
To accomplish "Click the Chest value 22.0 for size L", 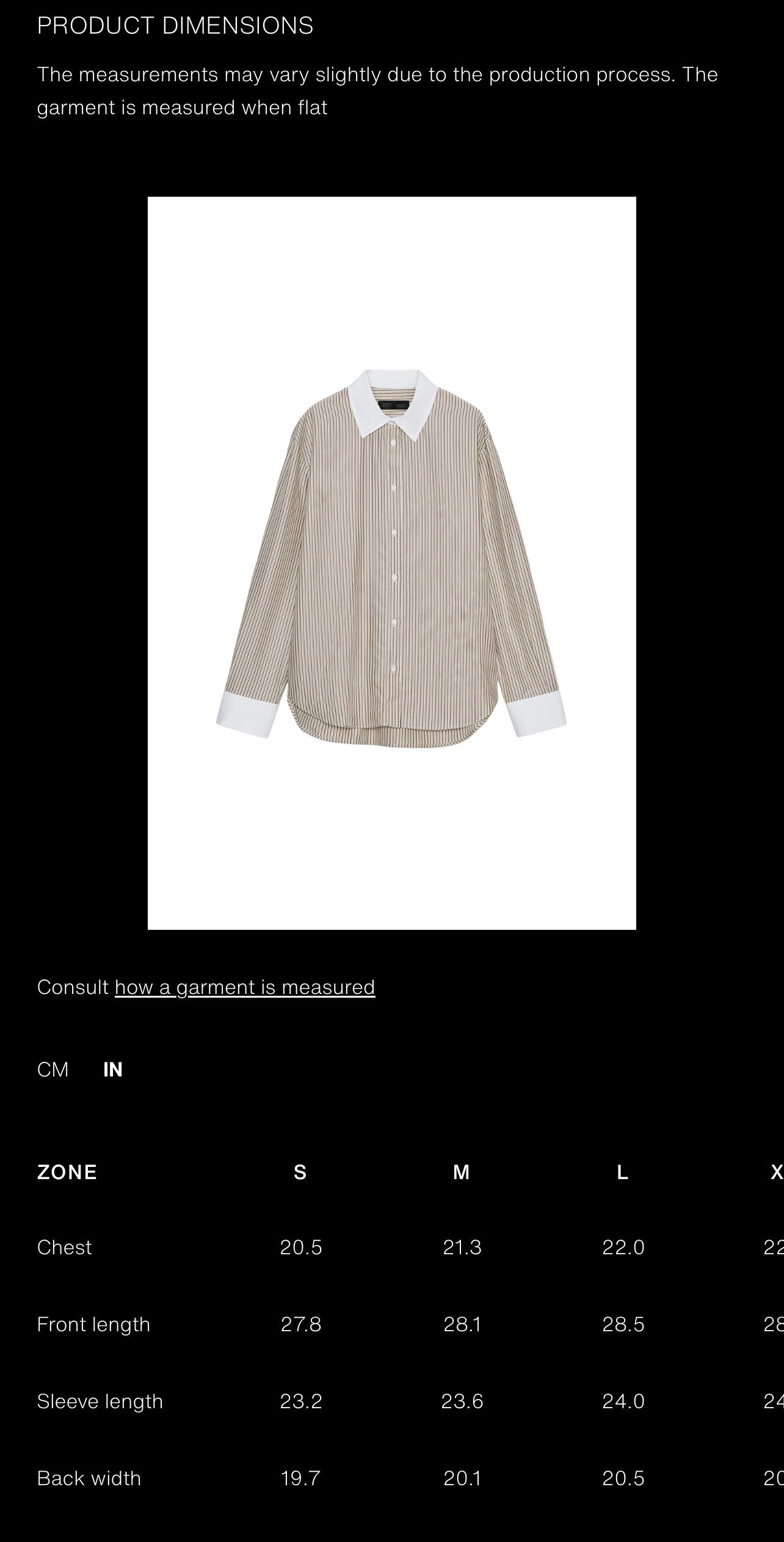I will [x=624, y=1247].
